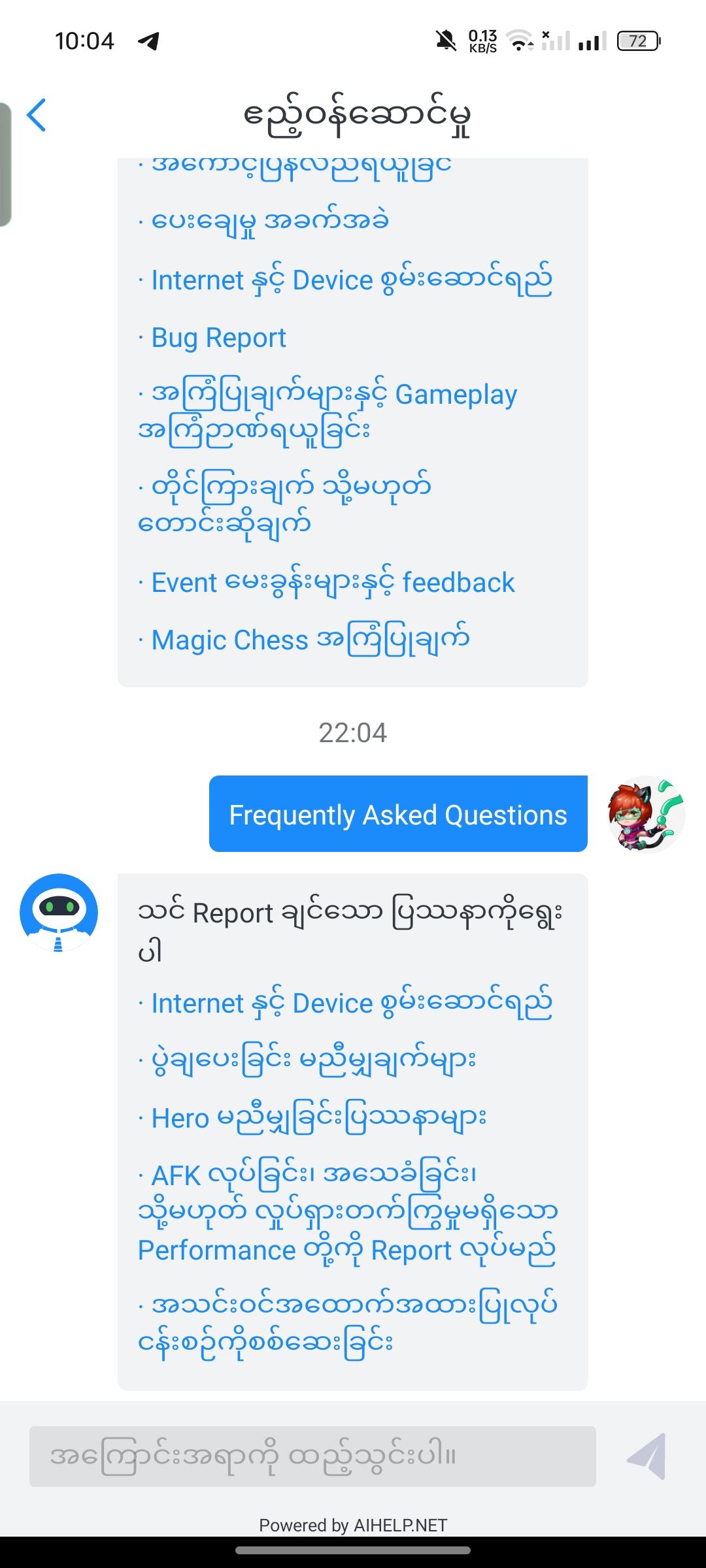The height and width of the screenshot is (1568, 706).
Task: Focus the message input field
Action: 312,1456
